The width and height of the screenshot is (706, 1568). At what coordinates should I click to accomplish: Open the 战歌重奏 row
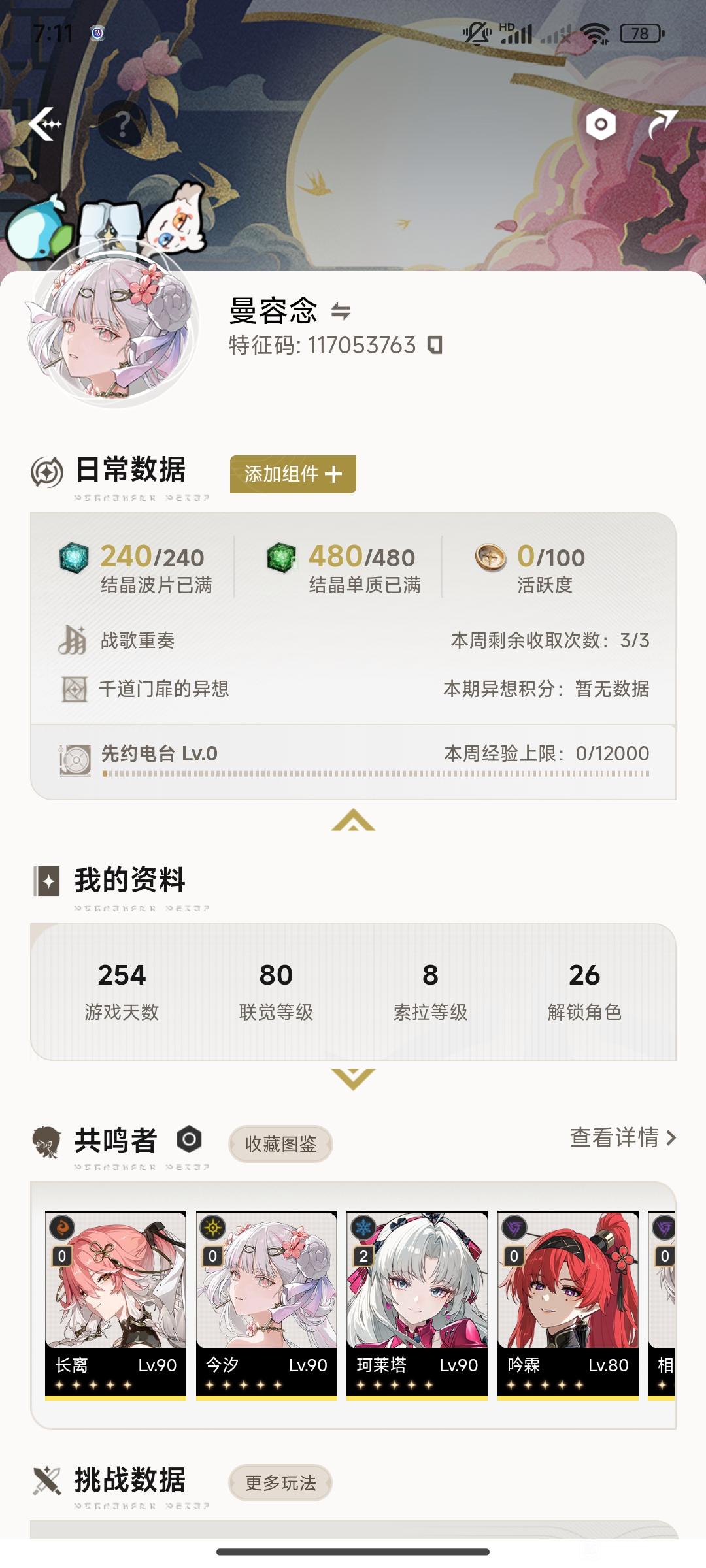click(353, 640)
